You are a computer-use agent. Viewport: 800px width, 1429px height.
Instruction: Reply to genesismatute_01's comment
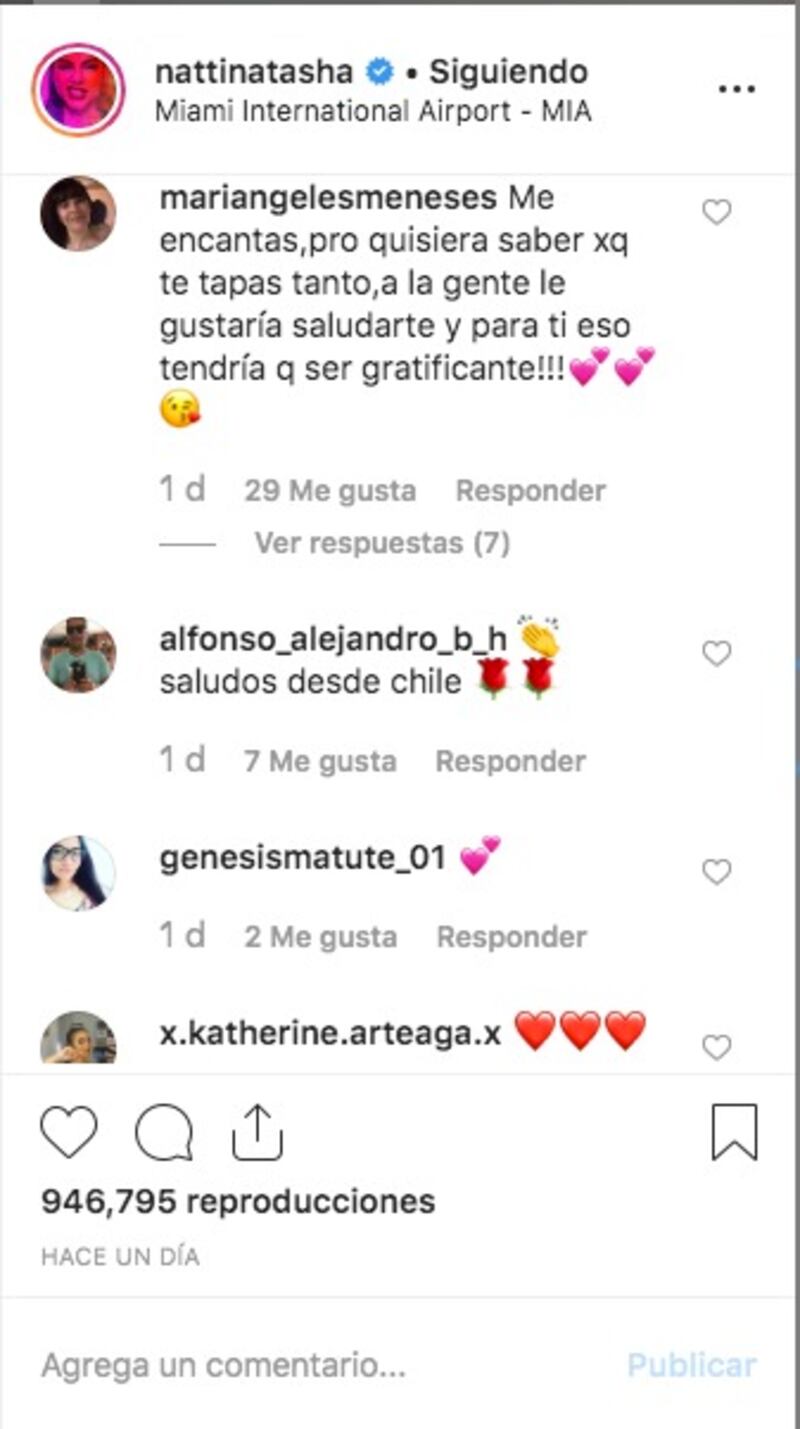point(511,937)
